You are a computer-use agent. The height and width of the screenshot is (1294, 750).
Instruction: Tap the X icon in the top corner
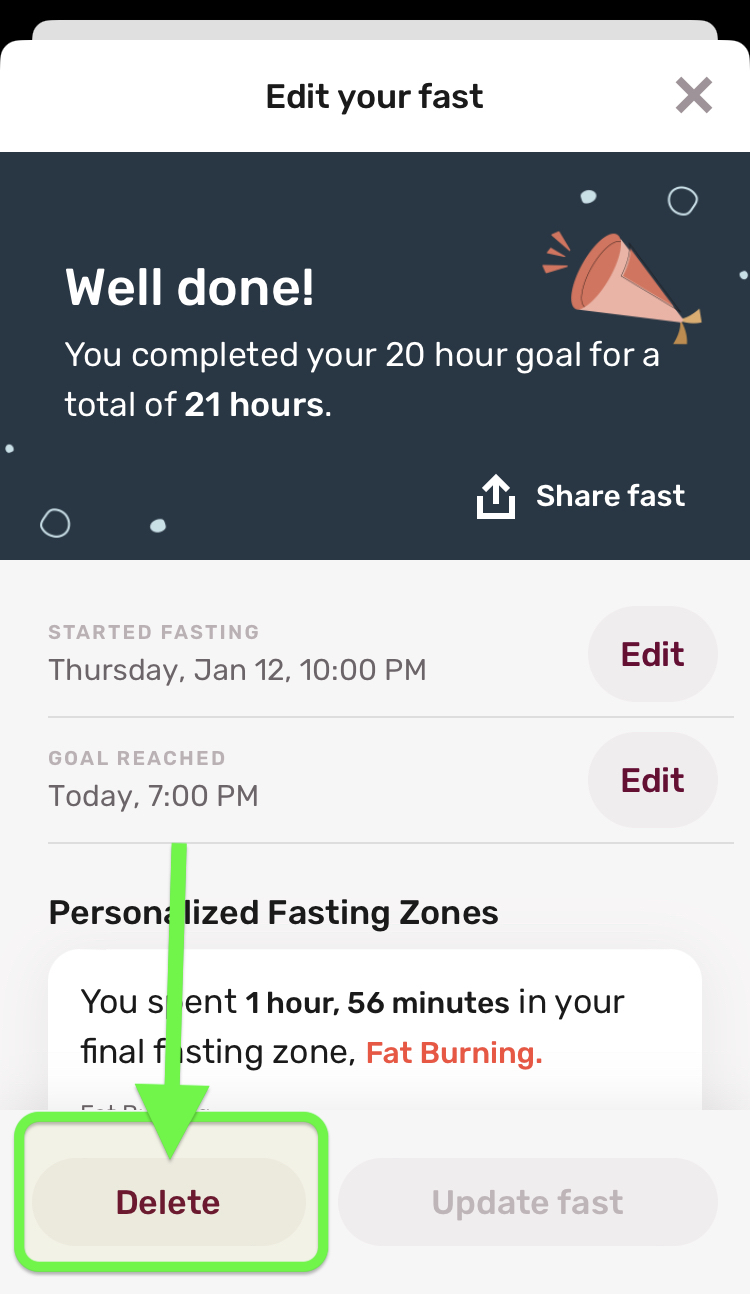(694, 95)
